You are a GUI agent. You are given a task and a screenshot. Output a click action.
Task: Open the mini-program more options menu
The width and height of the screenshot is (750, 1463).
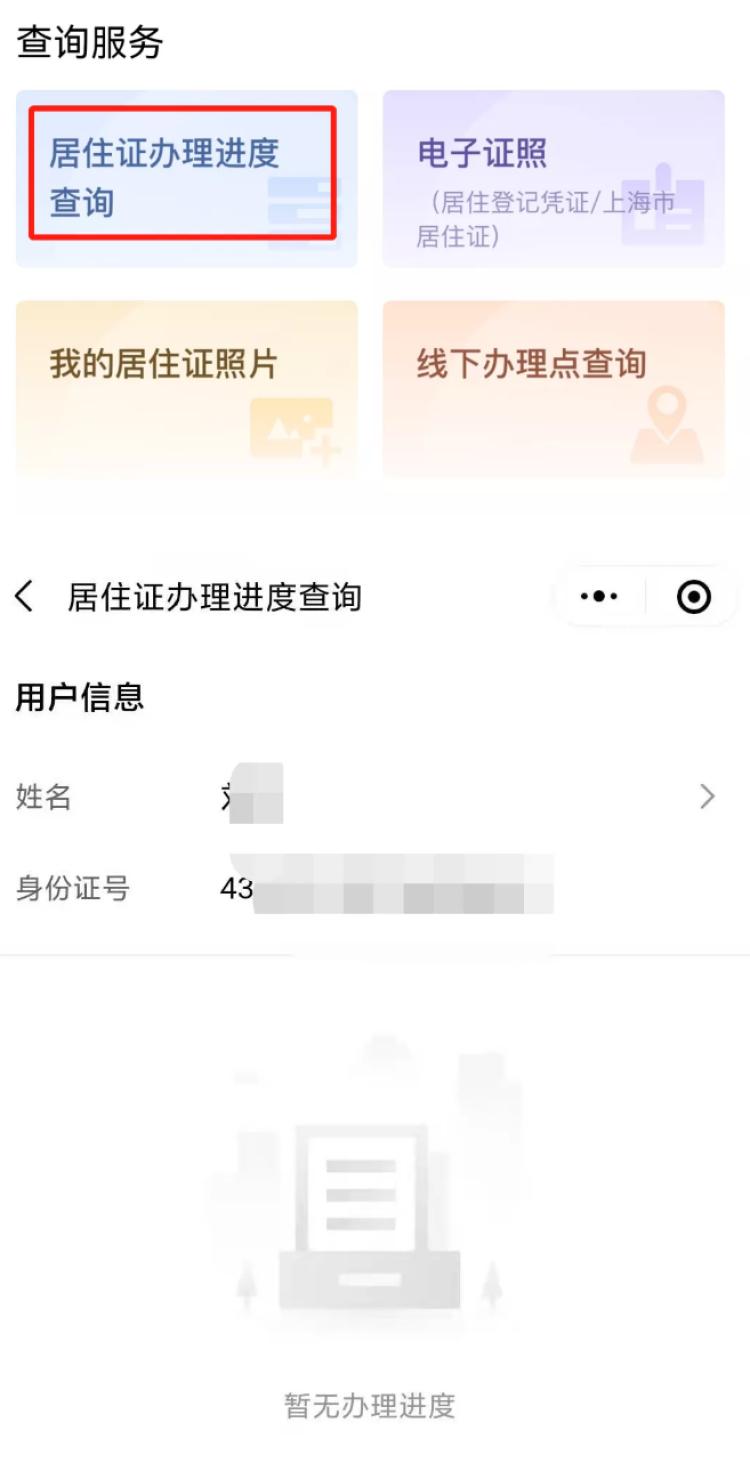click(600, 594)
